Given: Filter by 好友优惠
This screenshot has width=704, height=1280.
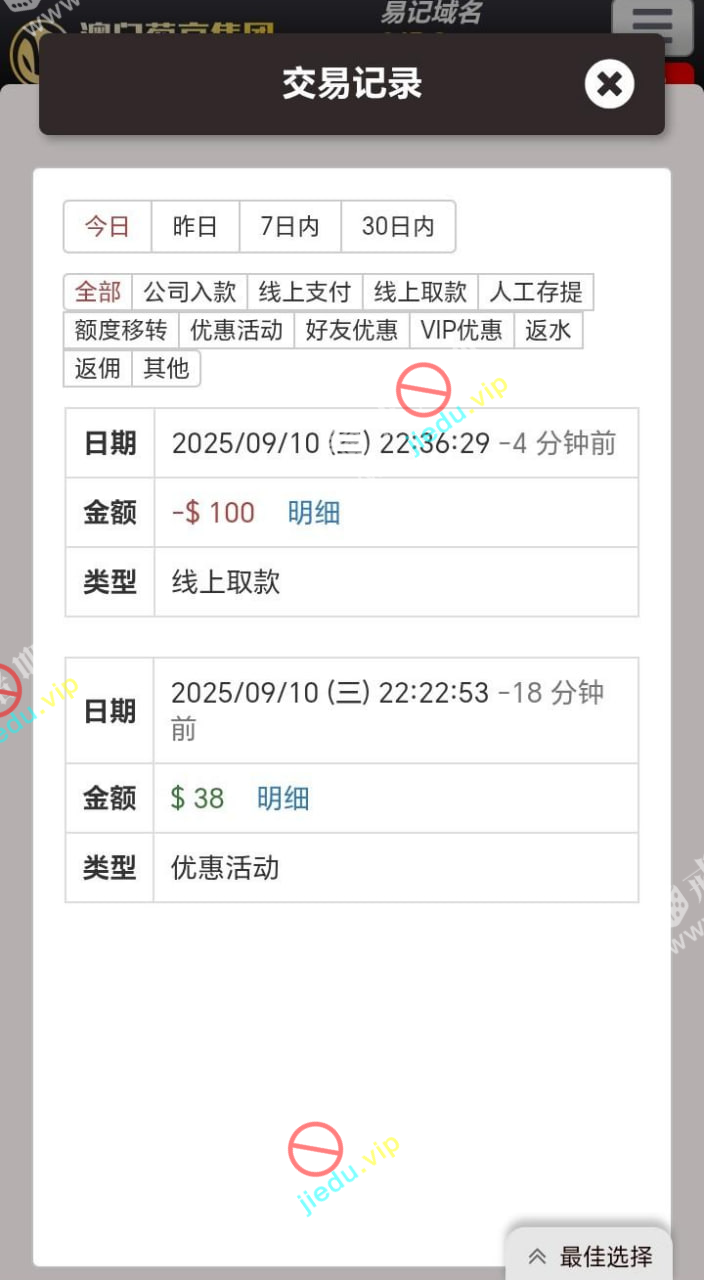Looking at the screenshot, I should [351, 330].
